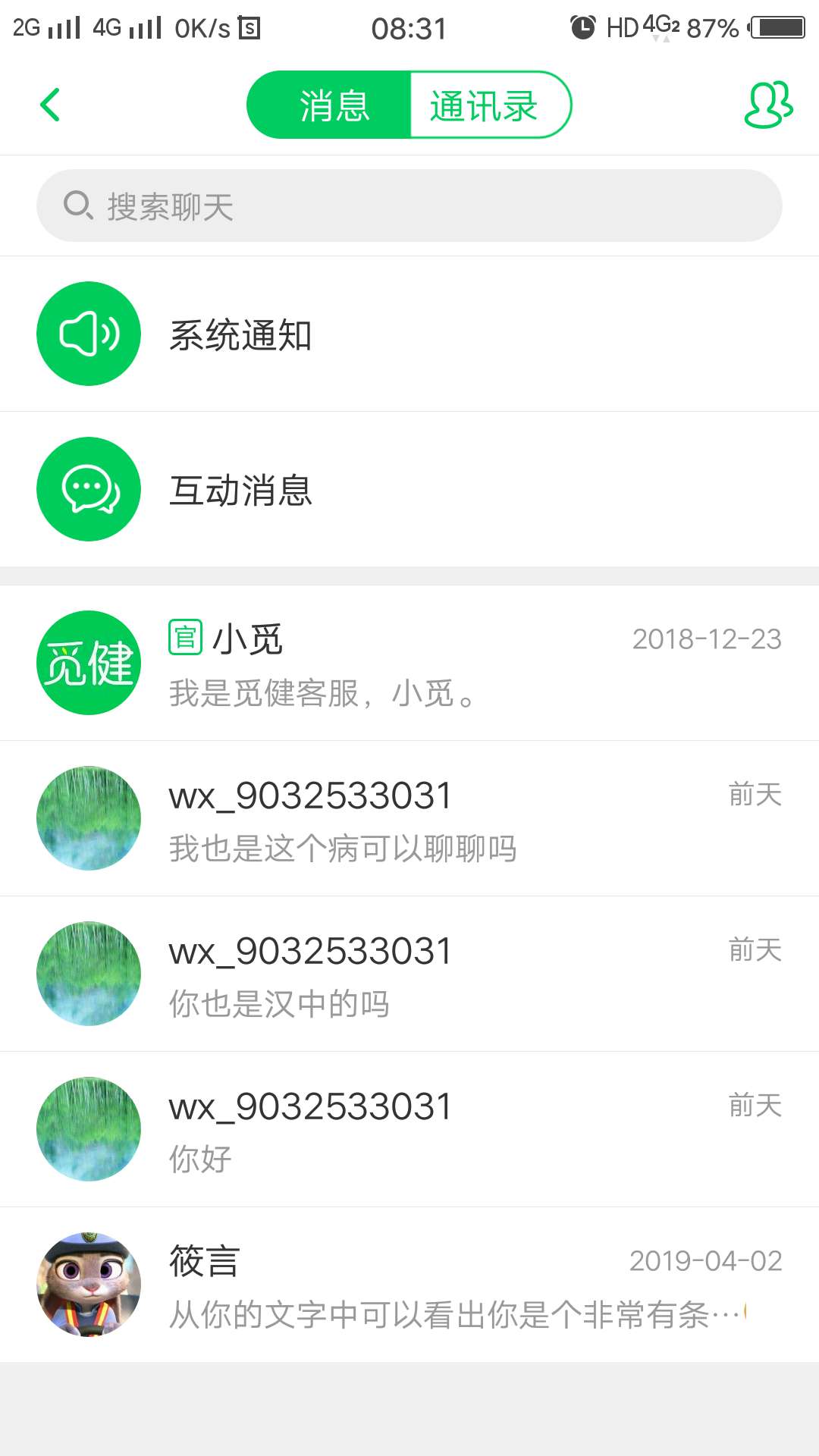Click the first wx_9032533031 avatar
Viewport: 819px width, 1456px height.
(88, 817)
